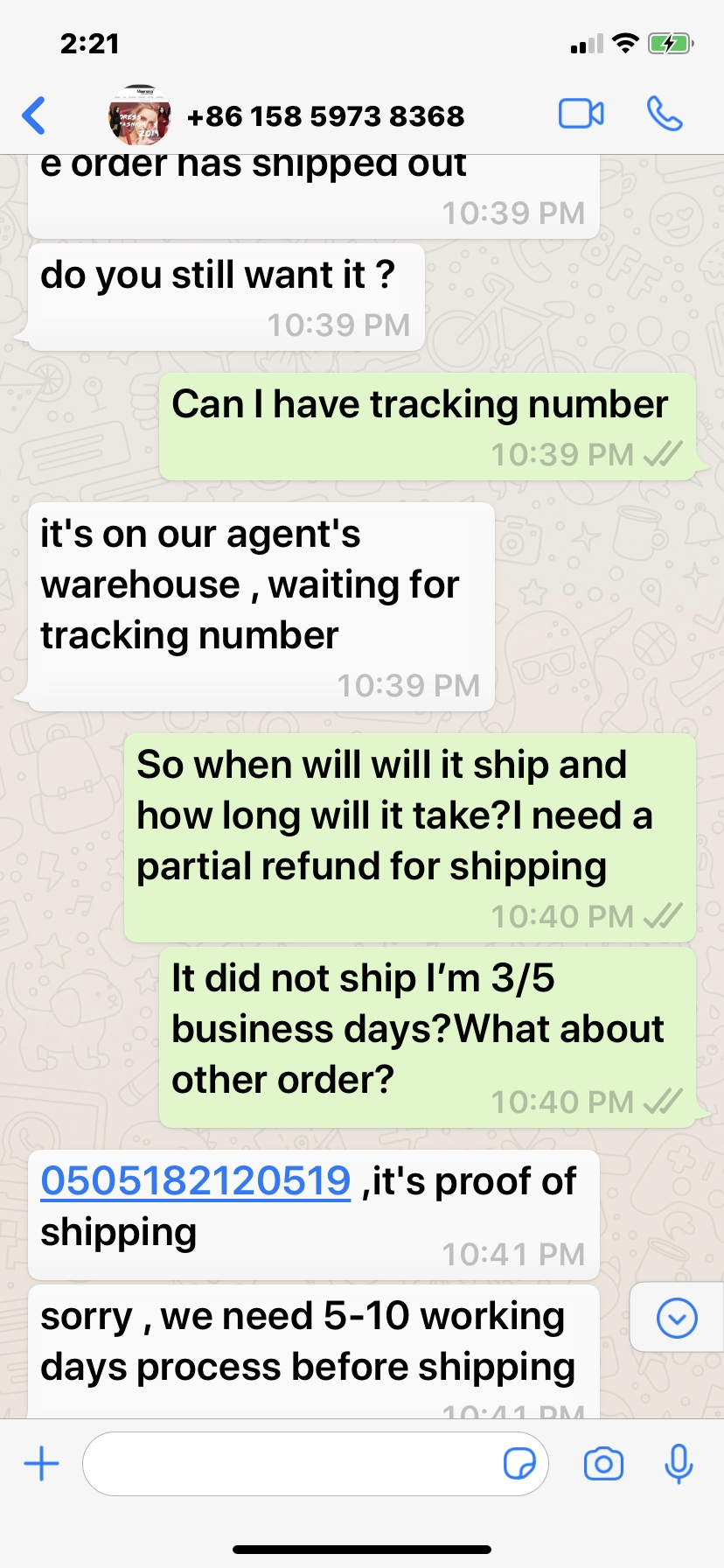The width and height of the screenshot is (724, 1568).
Task: Open the camera to send a photo
Action: [603, 1464]
